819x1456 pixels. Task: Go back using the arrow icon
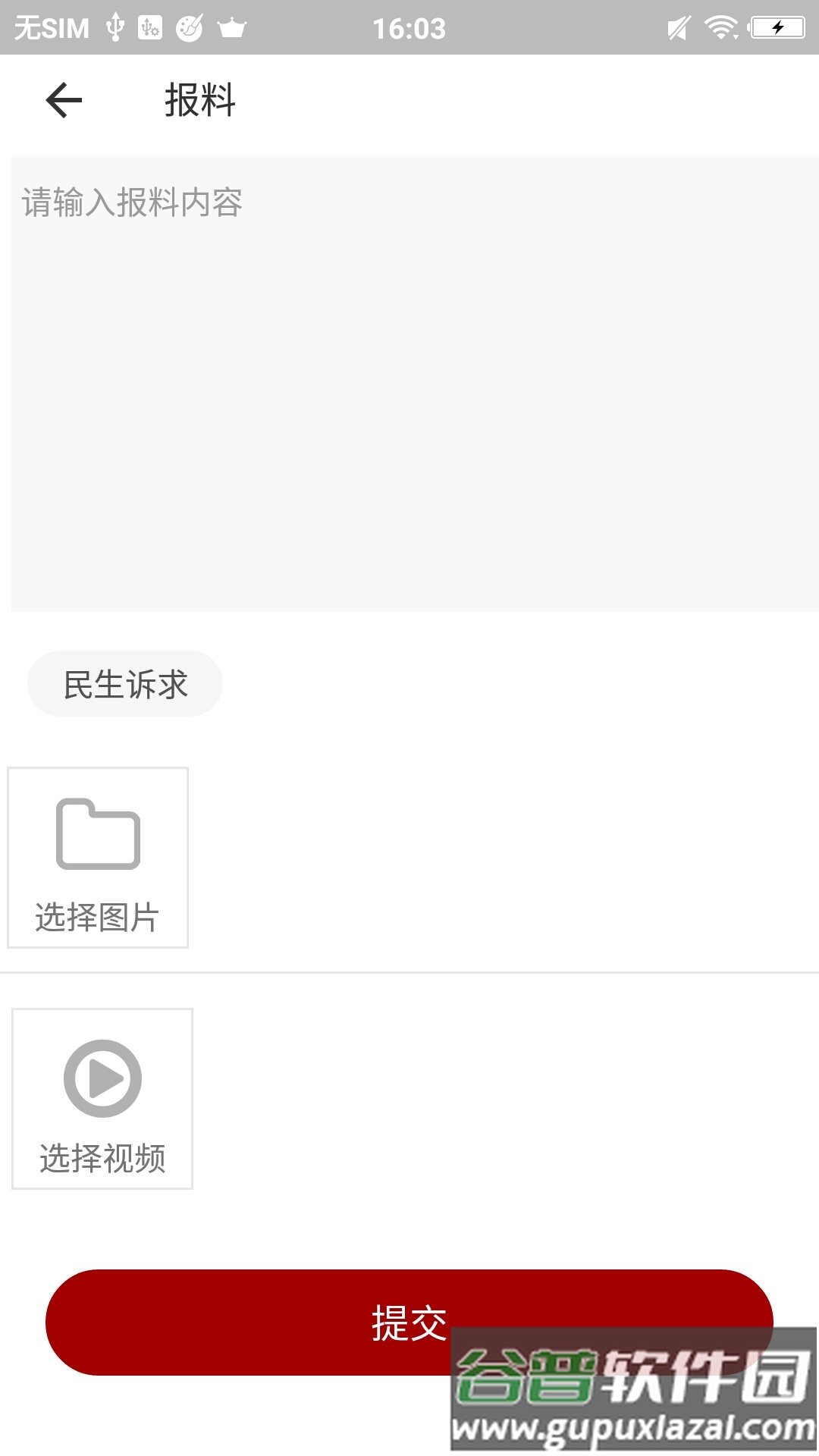64,100
